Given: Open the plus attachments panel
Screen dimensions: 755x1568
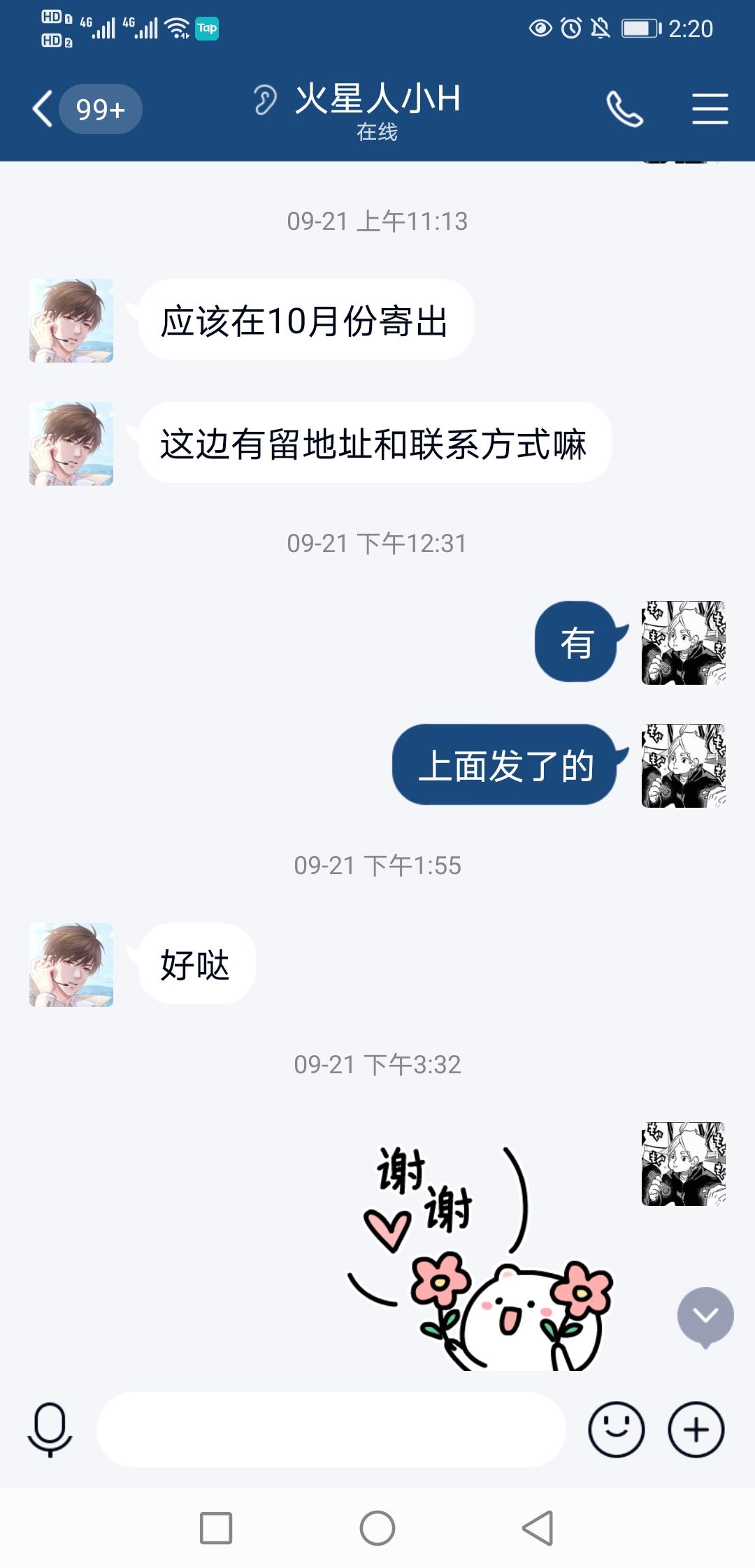Looking at the screenshot, I should [696, 1430].
